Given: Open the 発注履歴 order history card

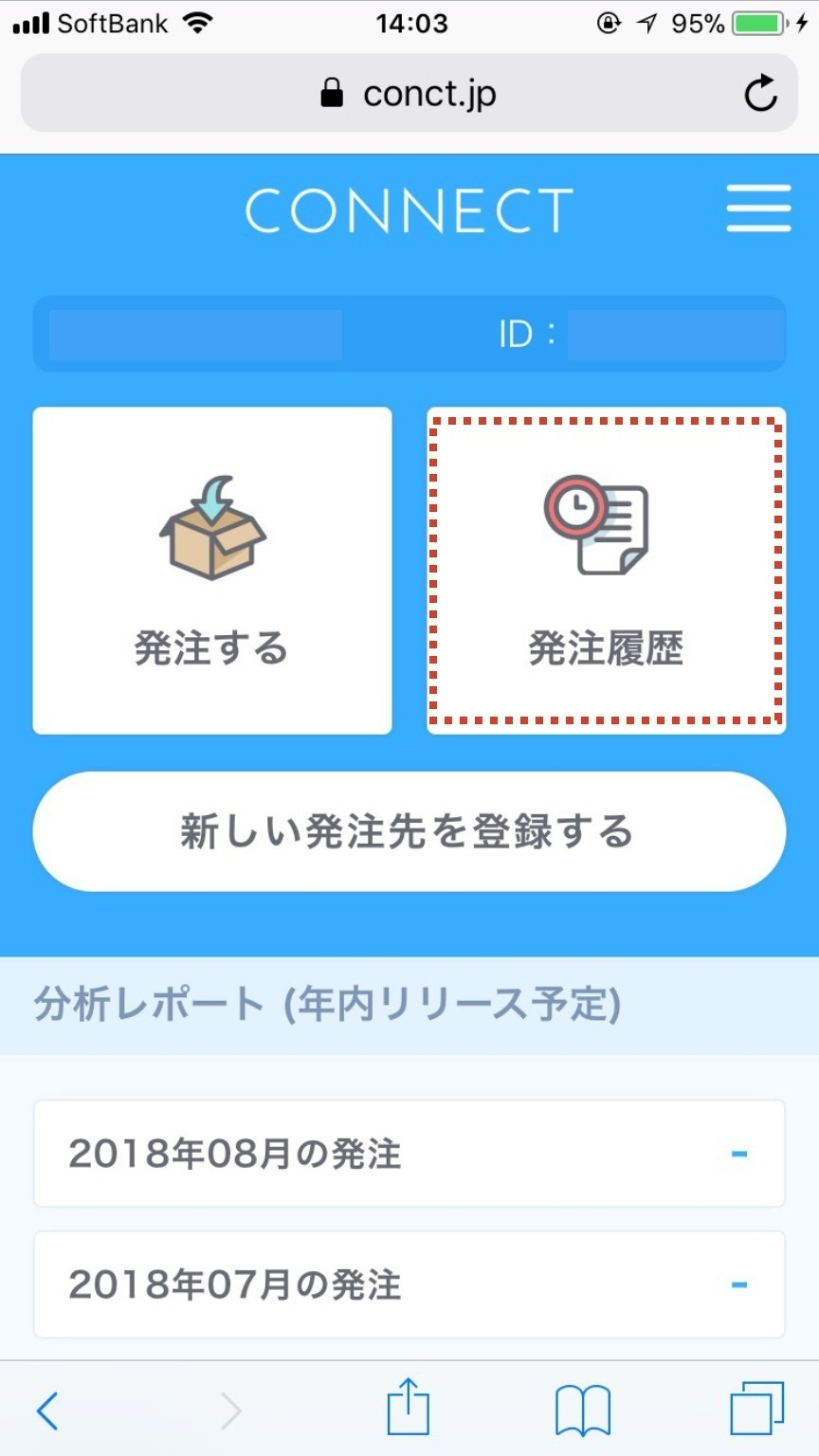Looking at the screenshot, I should (x=606, y=571).
